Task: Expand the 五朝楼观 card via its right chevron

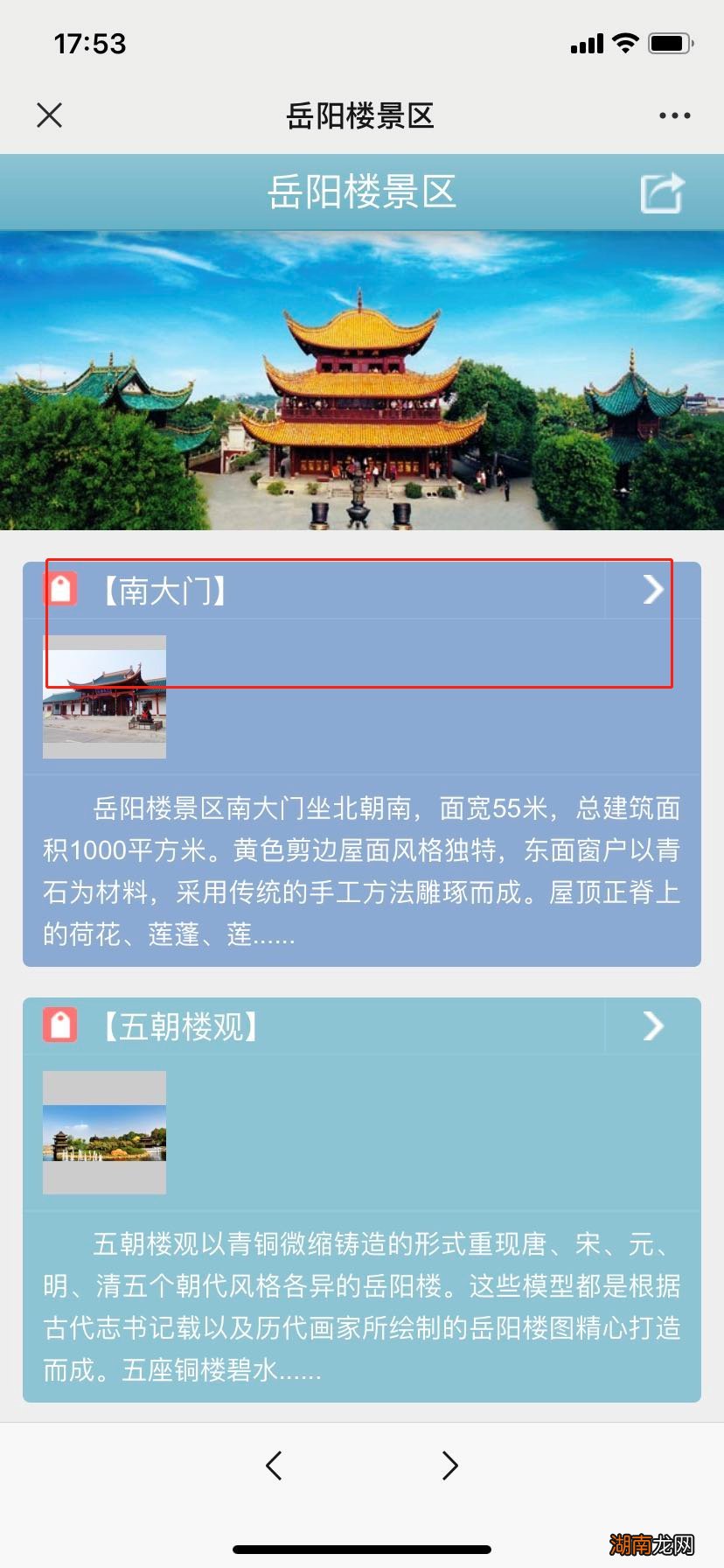Action: click(x=652, y=1025)
